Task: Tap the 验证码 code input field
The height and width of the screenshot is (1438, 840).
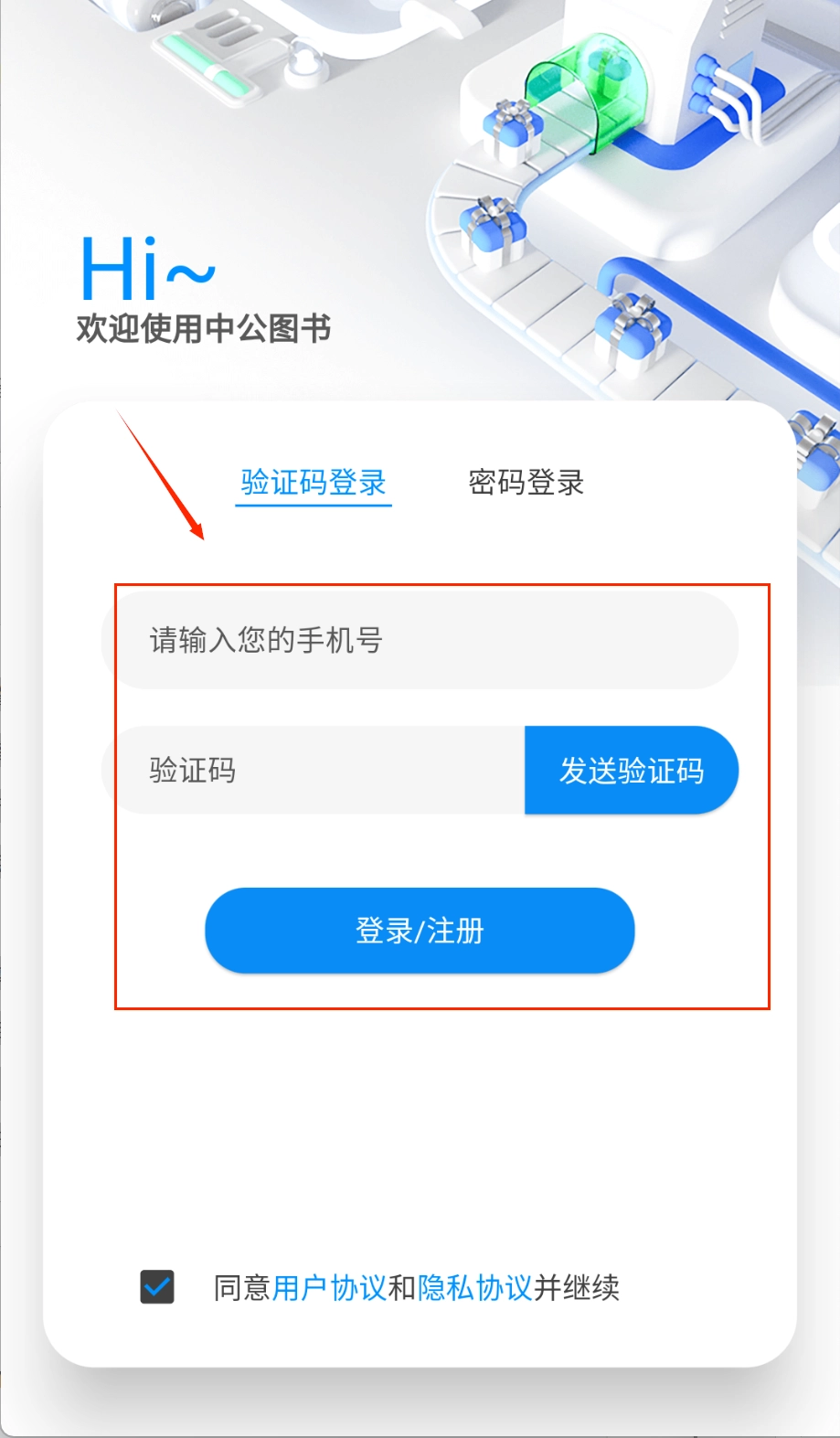Action: click(315, 770)
